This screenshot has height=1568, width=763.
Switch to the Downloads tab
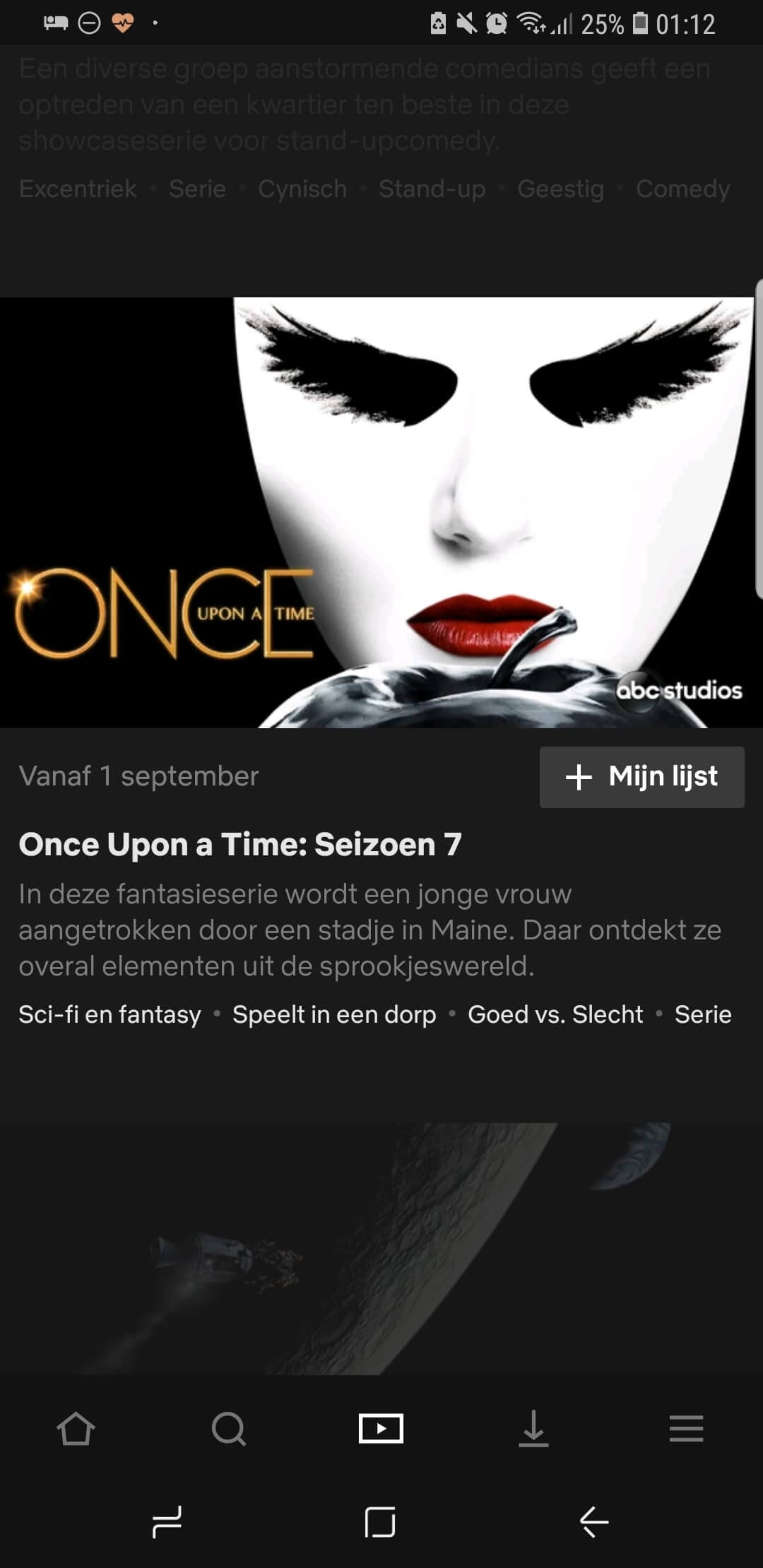(533, 1429)
